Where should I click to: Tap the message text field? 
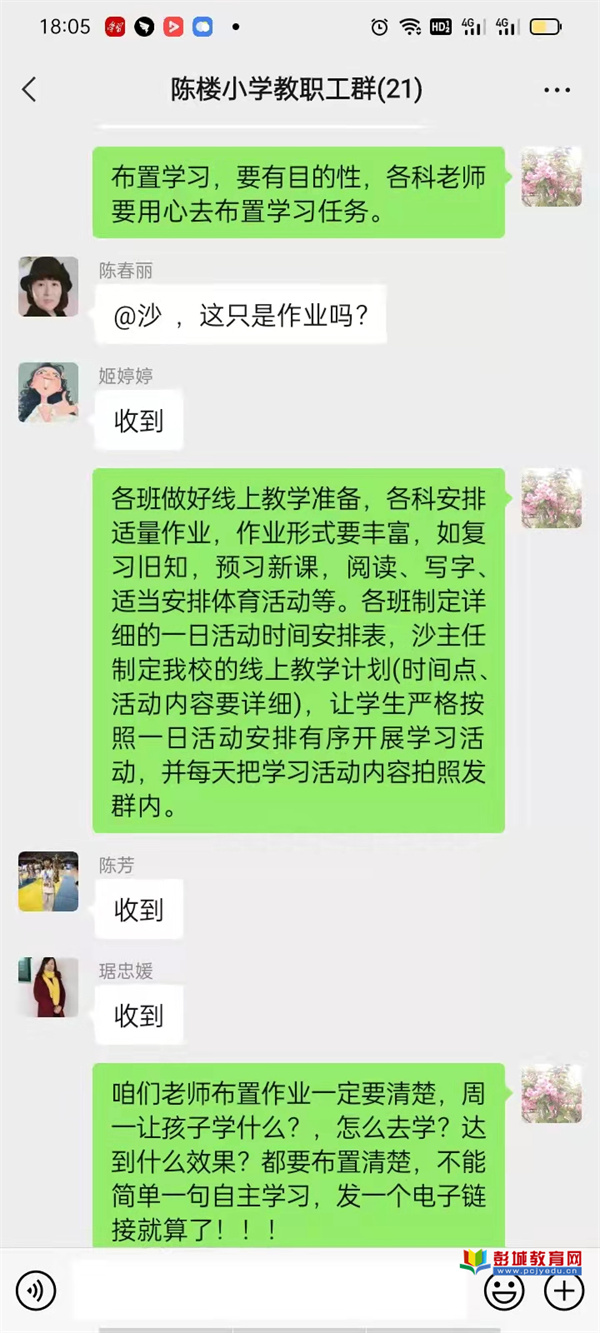pyautogui.click(x=270, y=1291)
